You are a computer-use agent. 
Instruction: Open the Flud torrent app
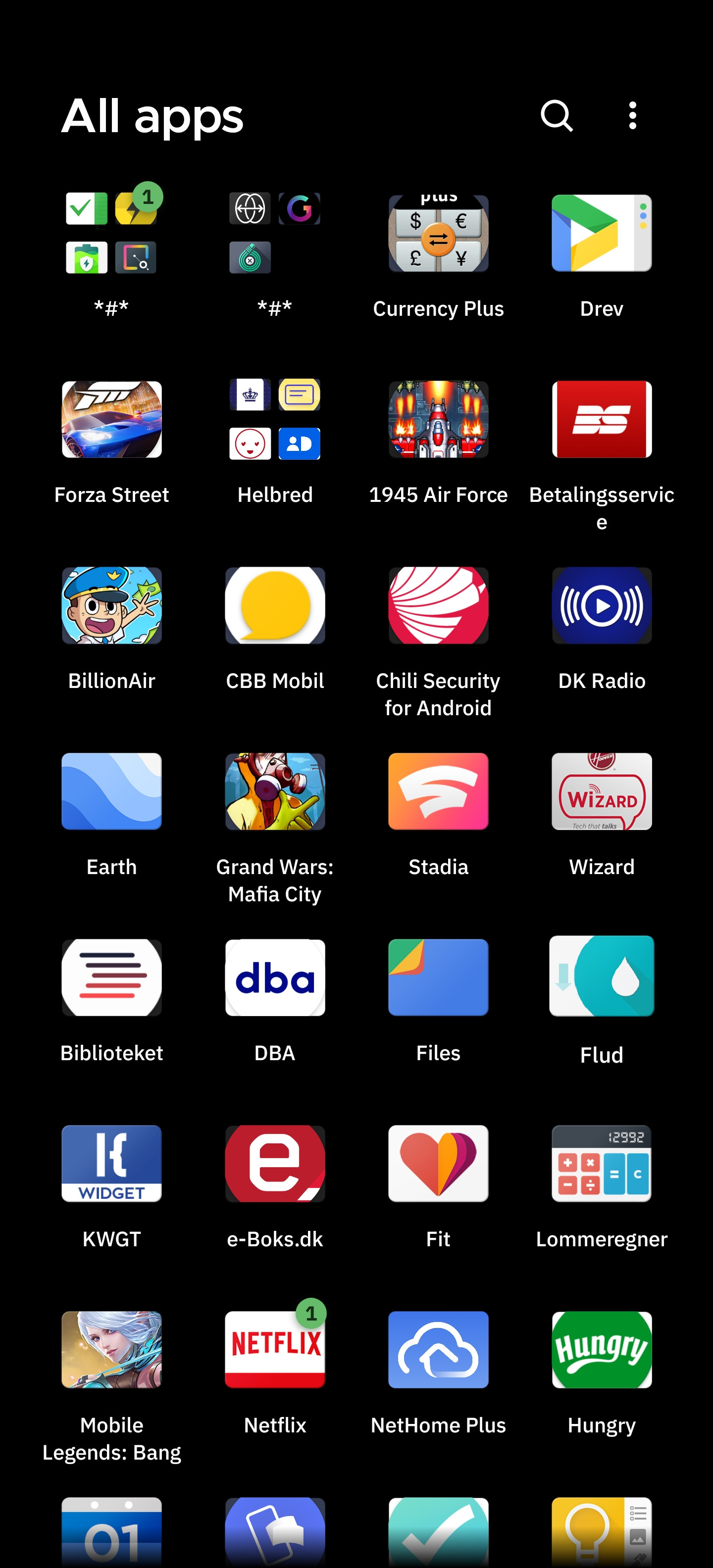602,977
